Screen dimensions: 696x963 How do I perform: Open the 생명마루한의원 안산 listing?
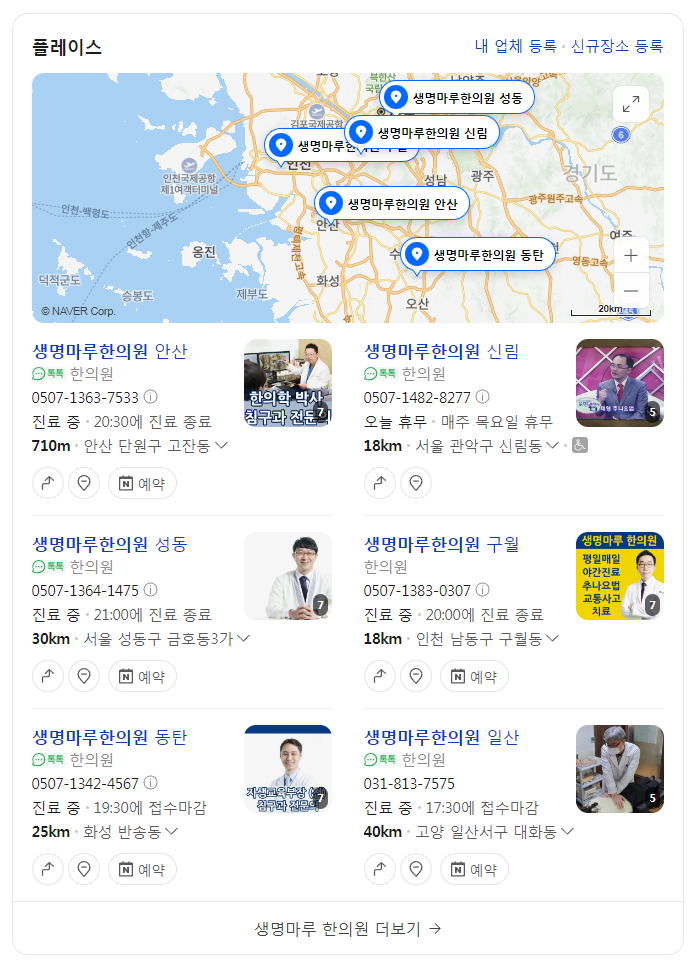pyautogui.click(x=109, y=351)
